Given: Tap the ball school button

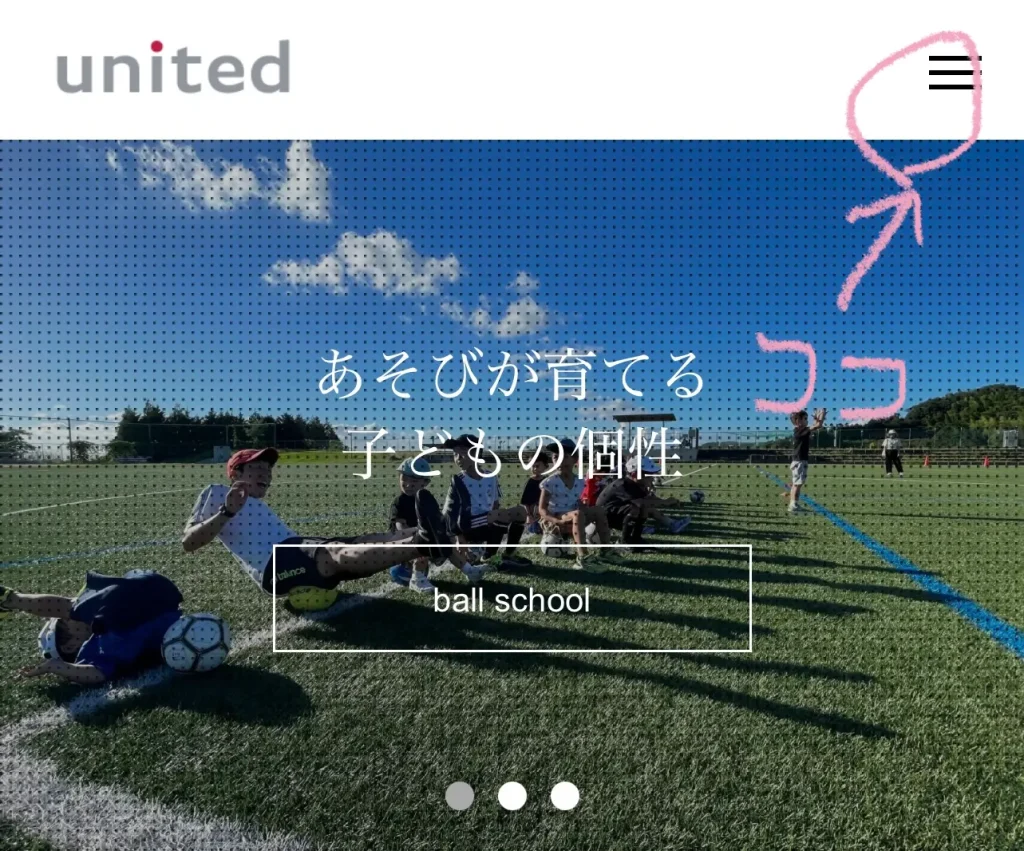Looking at the screenshot, I should (x=512, y=598).
